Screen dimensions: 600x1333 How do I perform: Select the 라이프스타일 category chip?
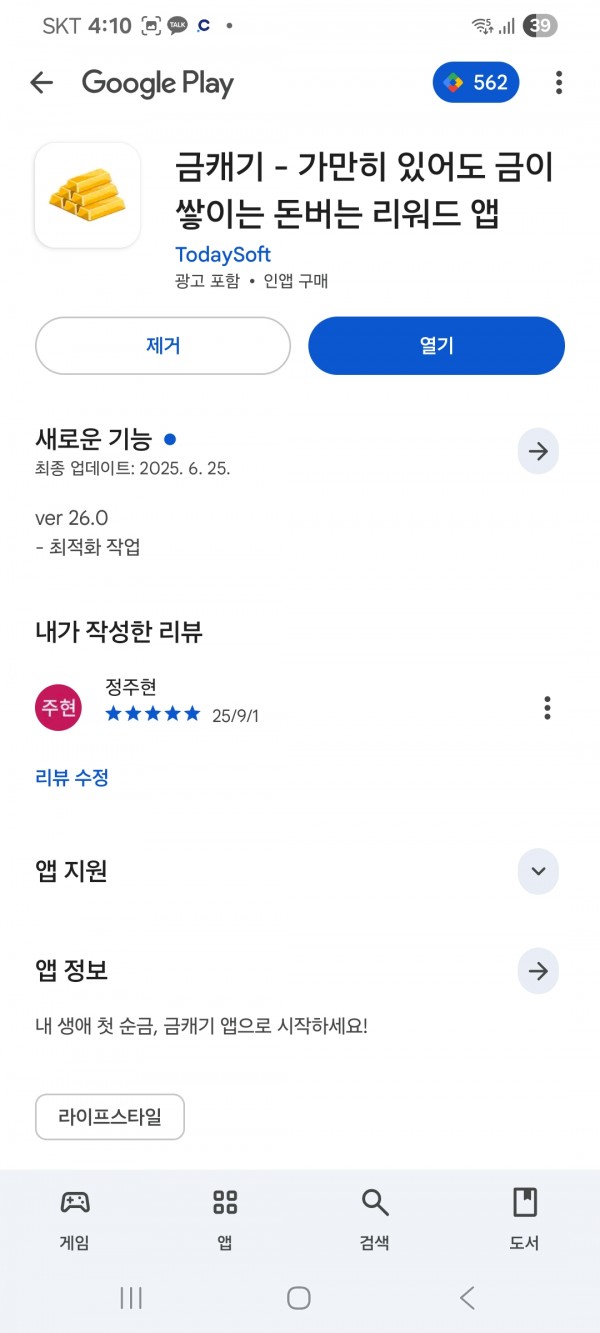[x=110, y=1117]
